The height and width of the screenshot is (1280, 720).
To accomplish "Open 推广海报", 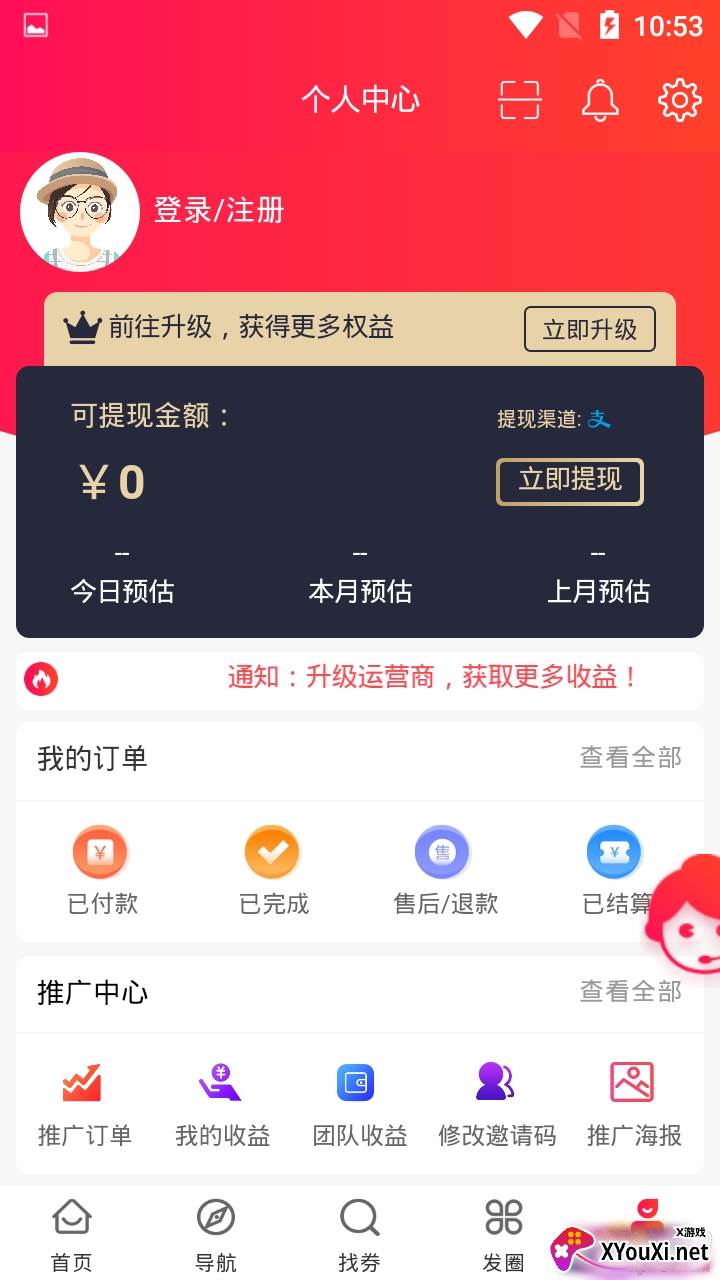I will (x=634, y=1103).
